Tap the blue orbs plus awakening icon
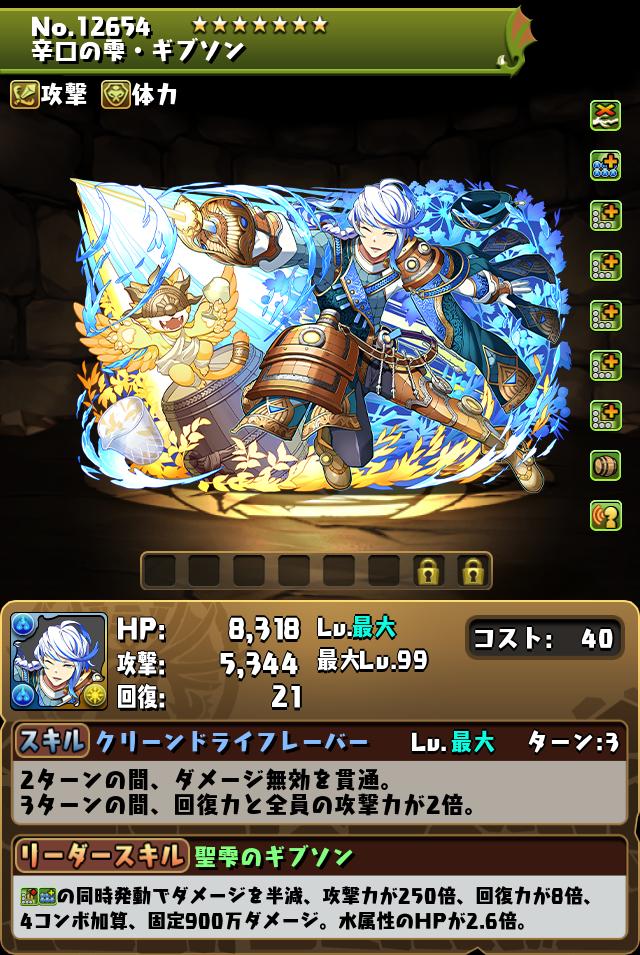The image size is (640, 955). (606, 166)
